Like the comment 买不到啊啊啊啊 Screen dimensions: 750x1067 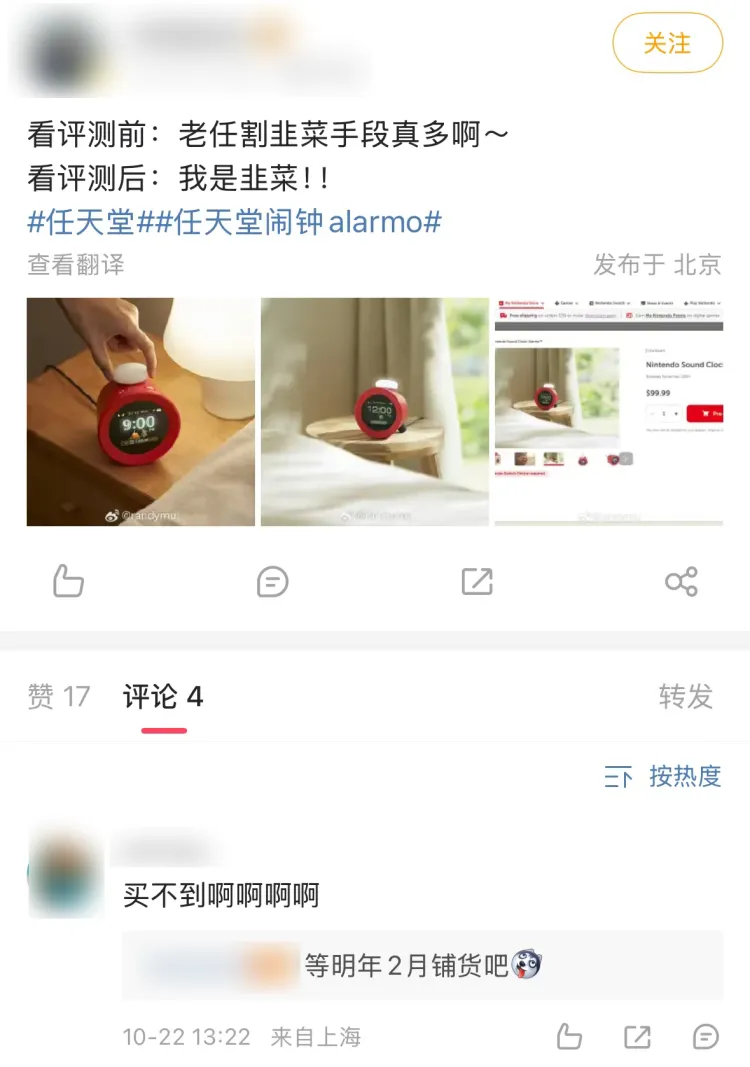click(569, 1037)
